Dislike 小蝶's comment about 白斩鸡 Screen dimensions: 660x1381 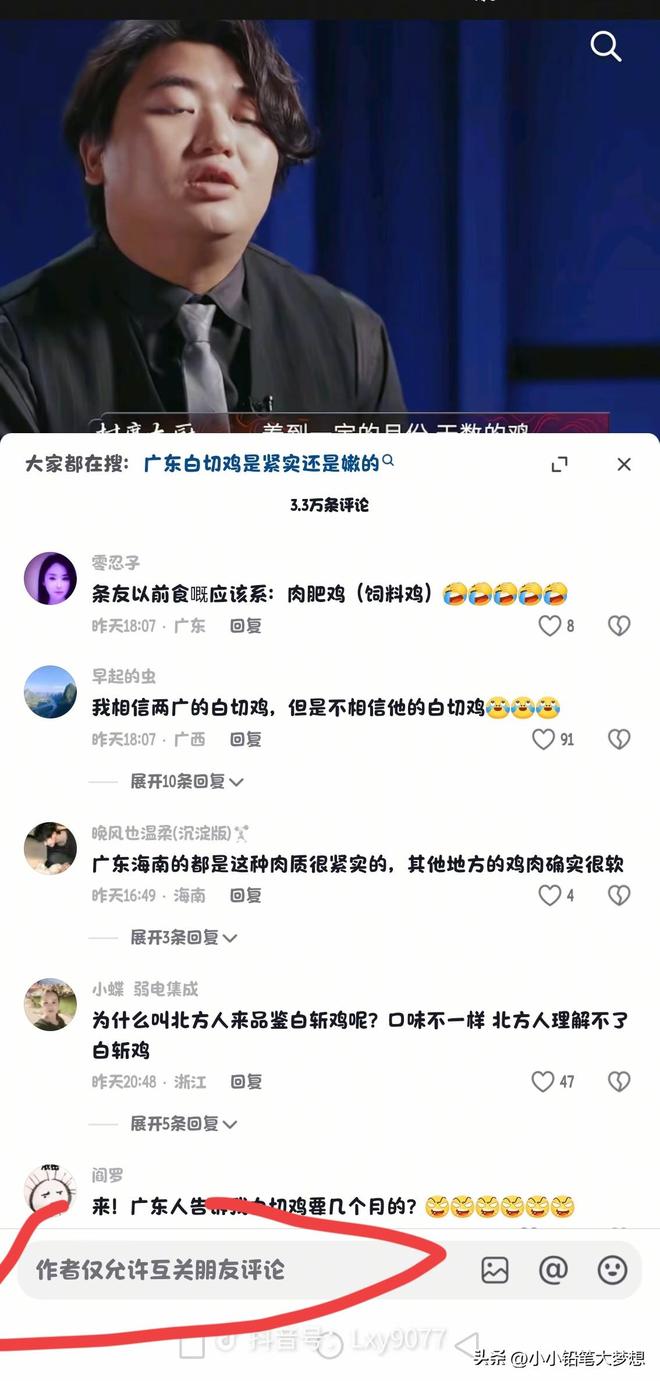619,1081
